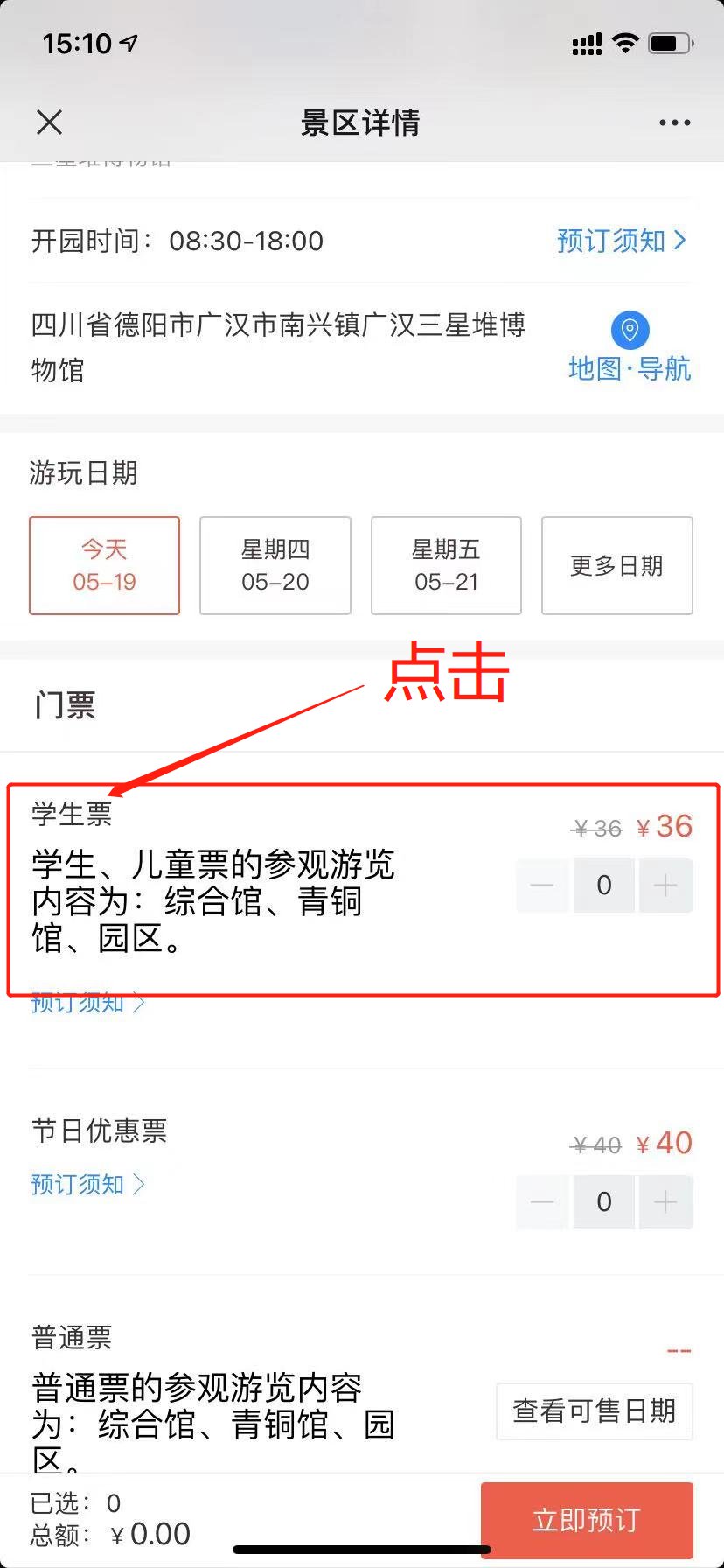Viewport: 724px width, 1568px height.
Task: Increase 学生票 quantity with plus
Action: click(x=665, y=885)
